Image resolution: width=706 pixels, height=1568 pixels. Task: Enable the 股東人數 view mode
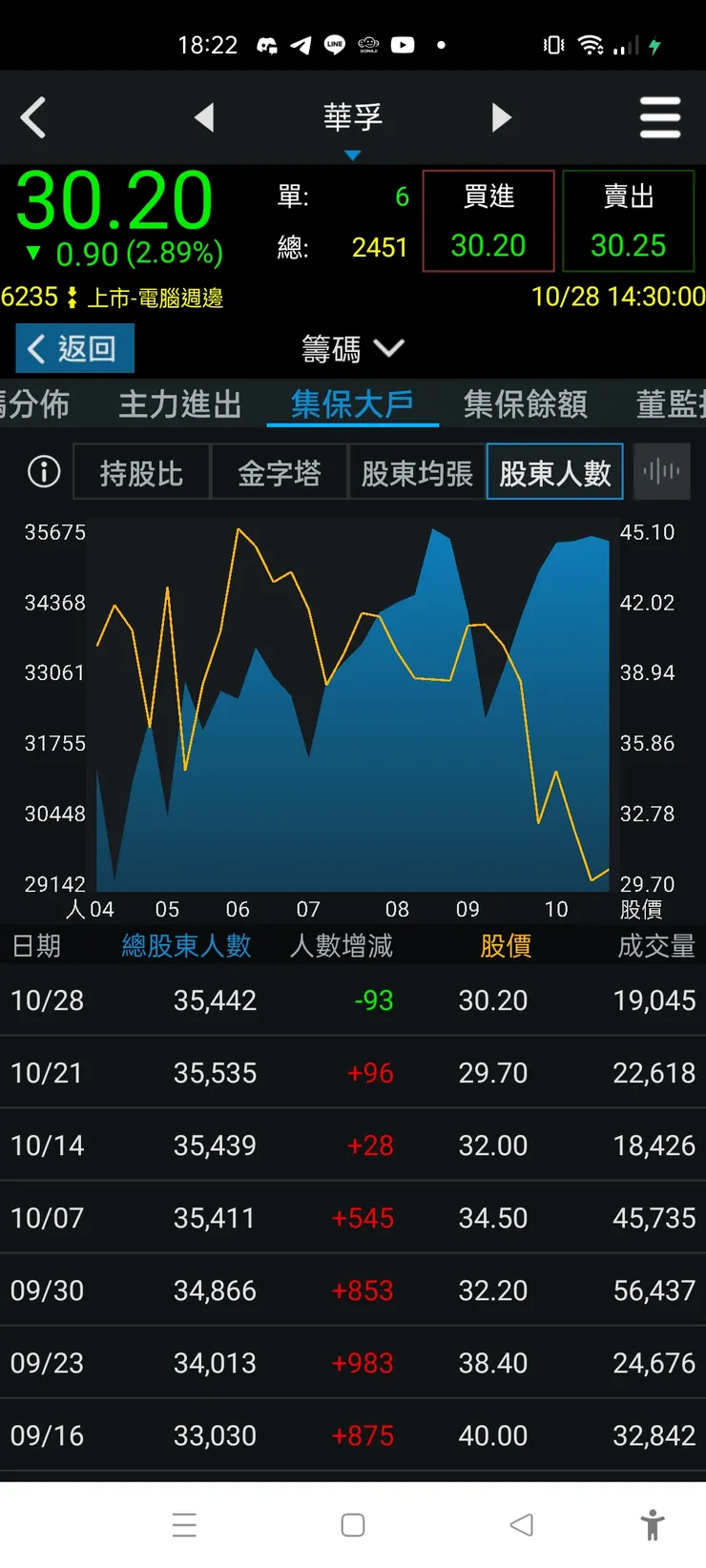tap(554, 471)
